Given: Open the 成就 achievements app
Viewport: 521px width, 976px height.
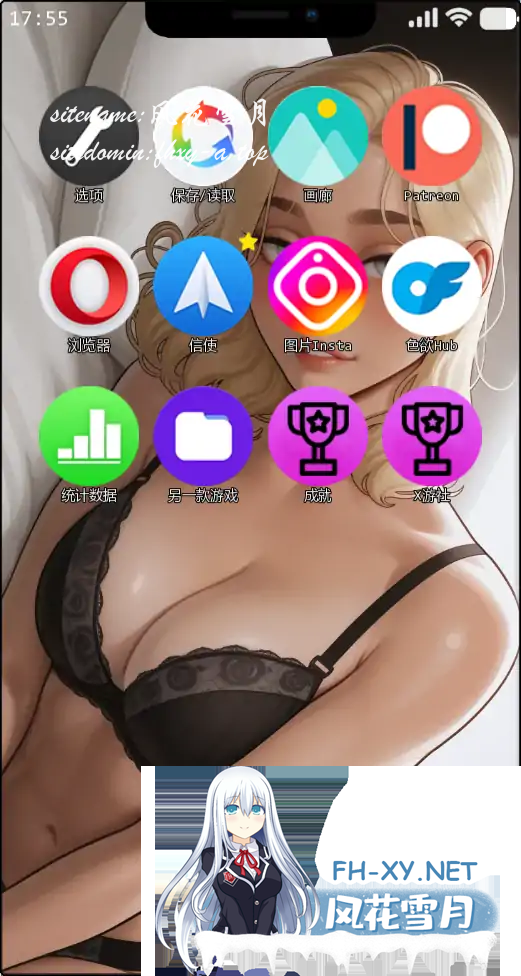Looking at the screenshot, I should (317, 436).
